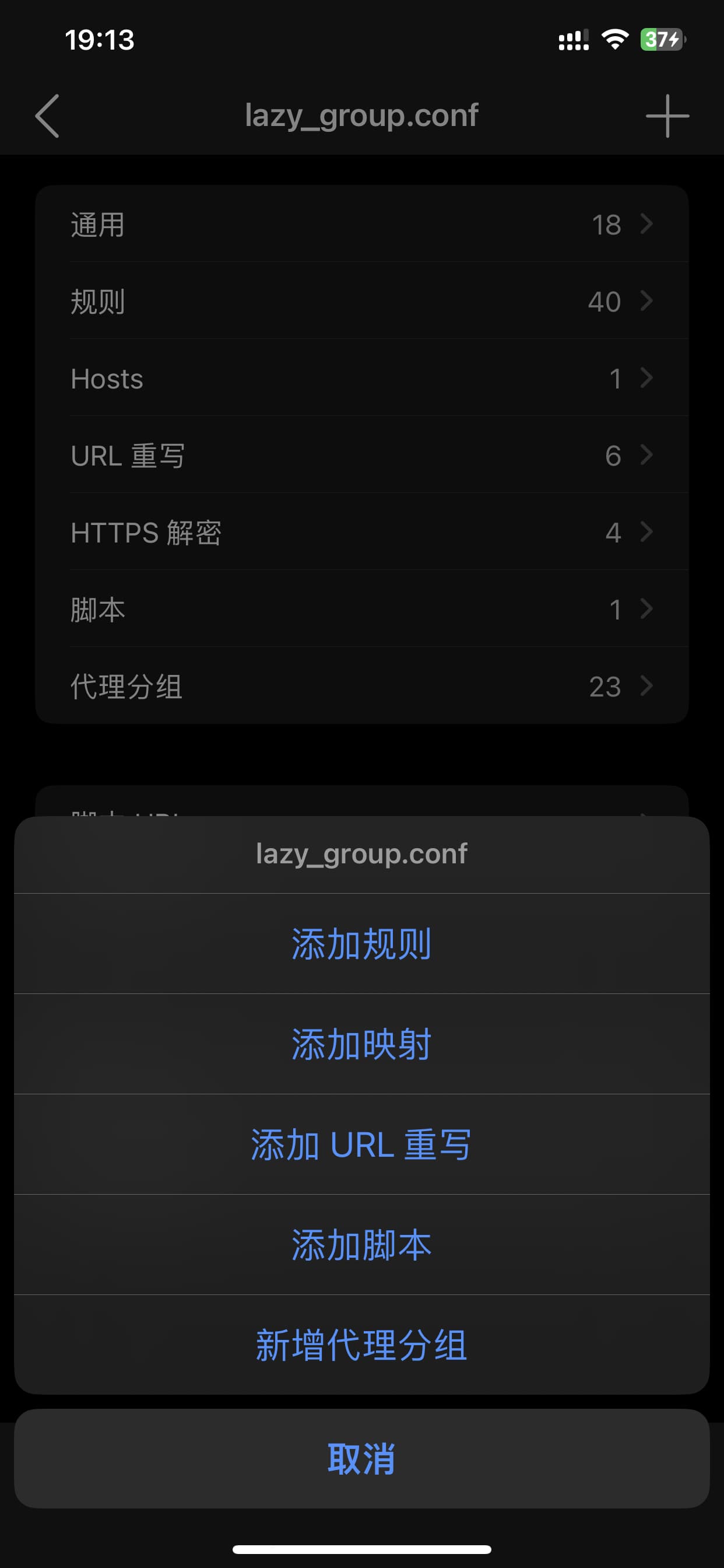724x1568 pixels.
Task: Choose 新增代理分组 option
Action: click(x=361, y=1345)
